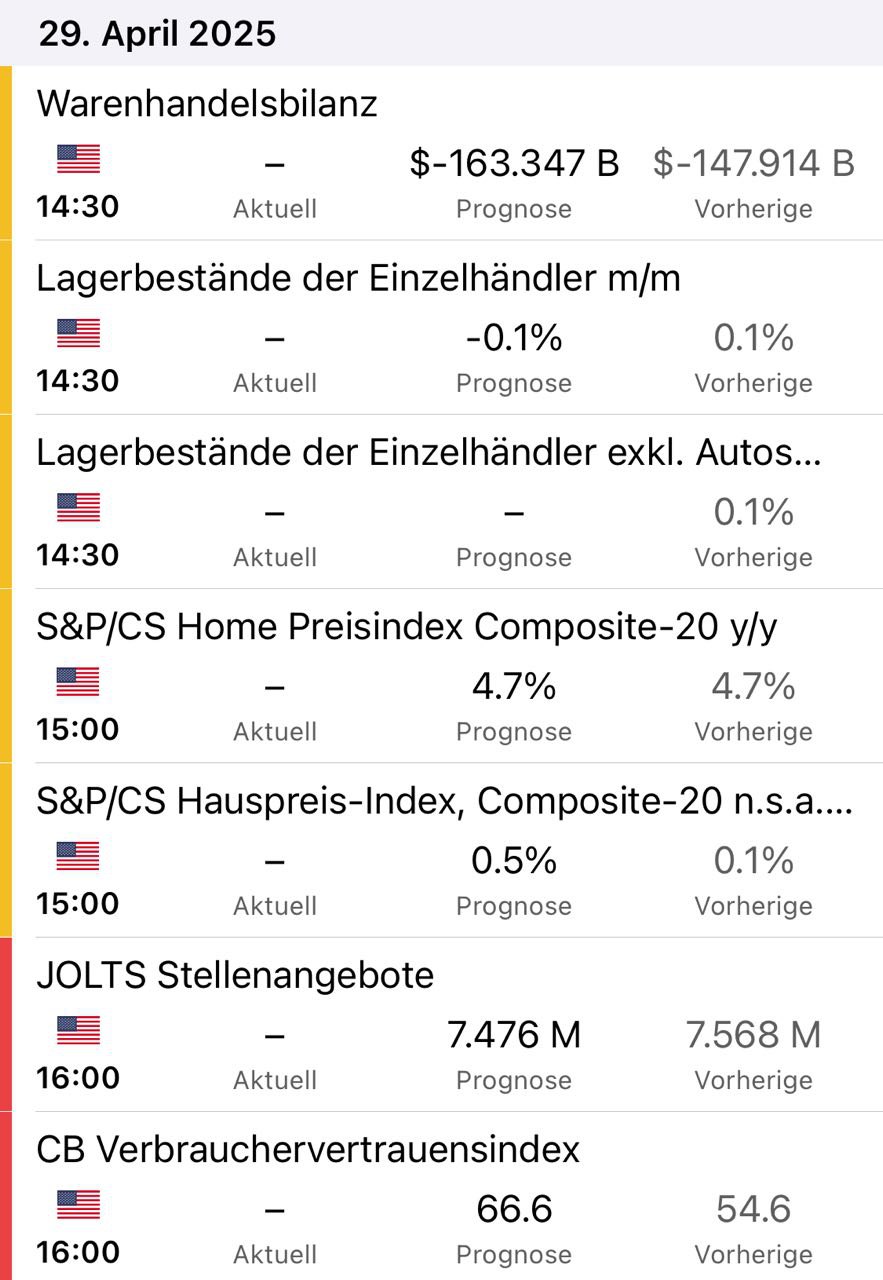Select S&P/CS Home Preisindex Composite-20 y/y
This screenshot has height=1280, width=883.
tap(407, 627)
